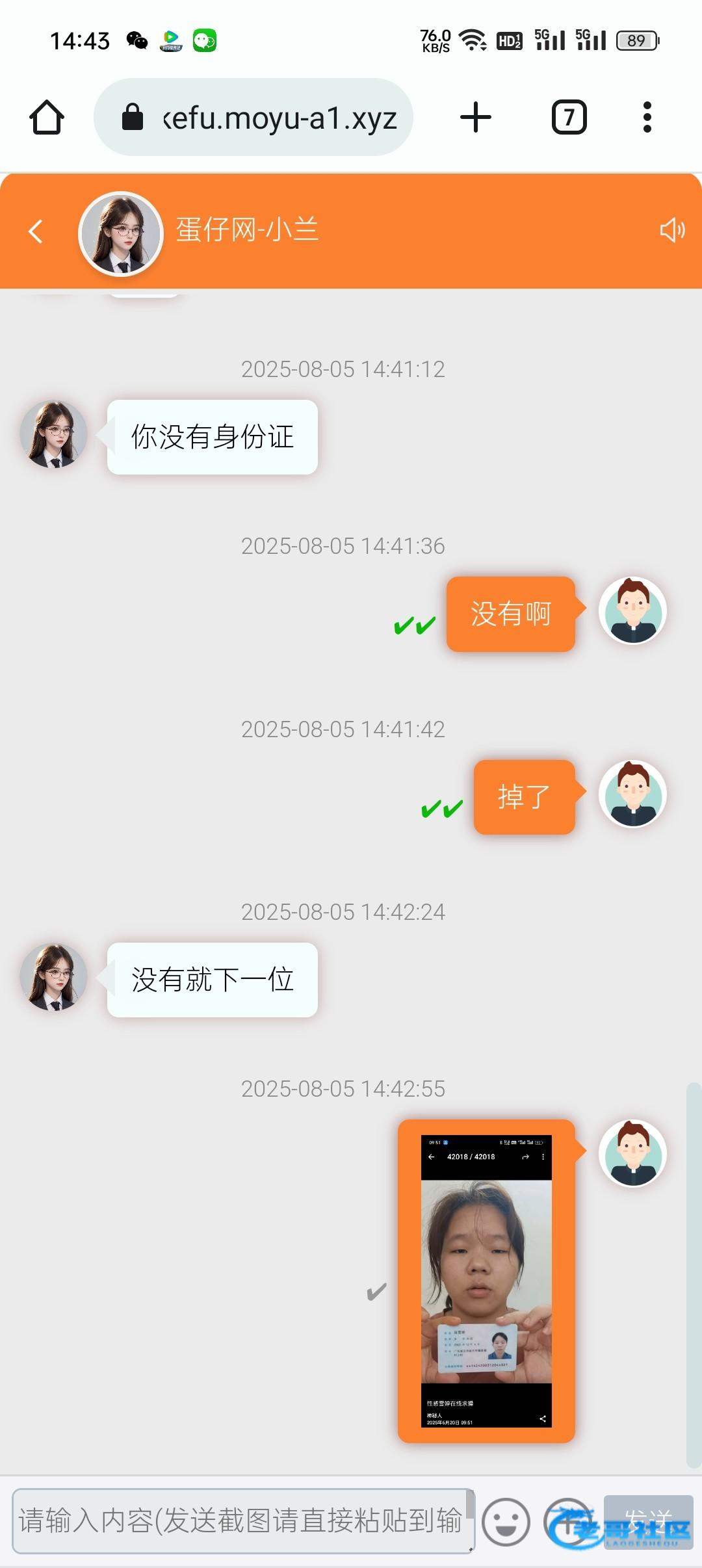Go to the browser home page
Image resolution: width=702 pixels, height=1568 pixels.
point(47,118)
